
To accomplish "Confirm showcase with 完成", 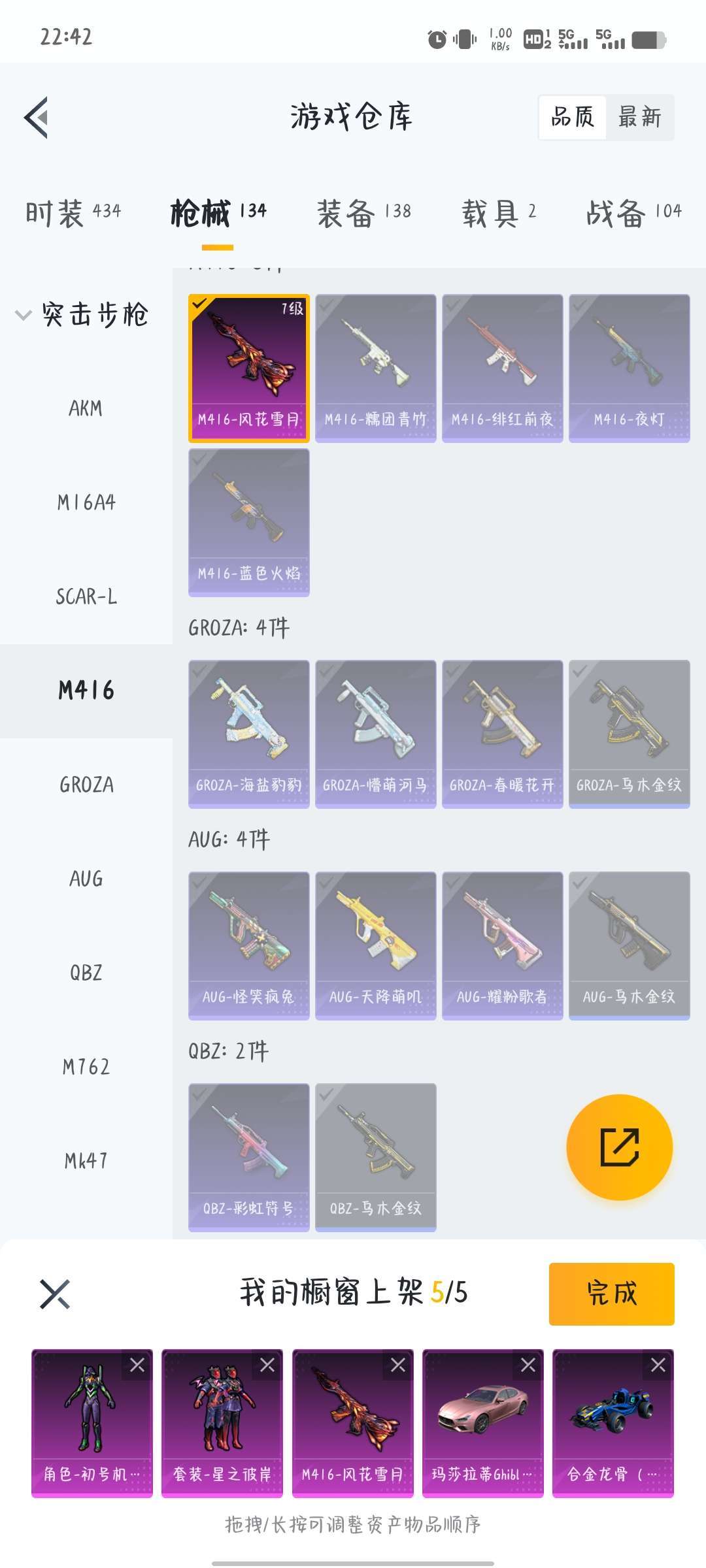I will tap(612, 1294).
